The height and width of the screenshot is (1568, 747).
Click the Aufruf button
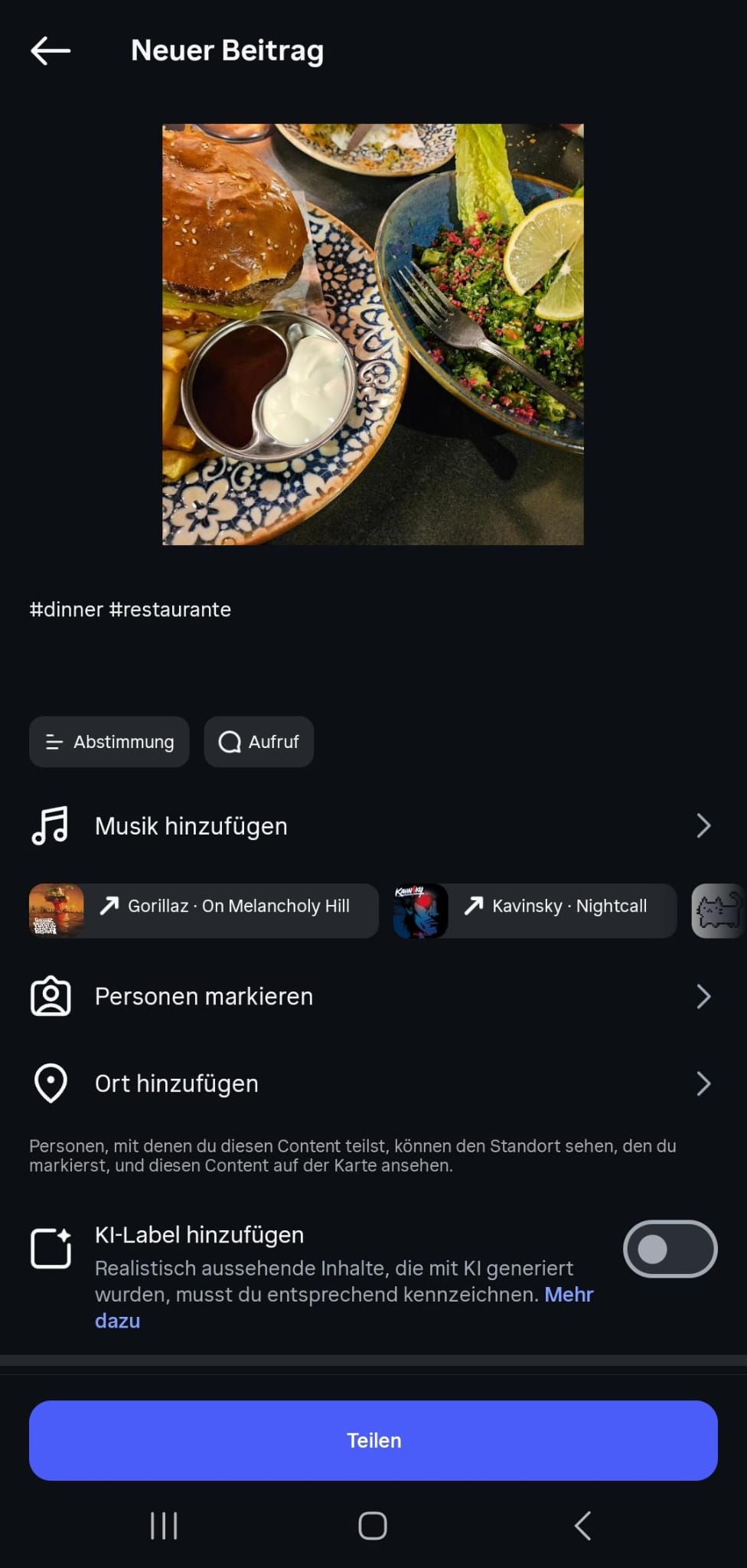258,741
